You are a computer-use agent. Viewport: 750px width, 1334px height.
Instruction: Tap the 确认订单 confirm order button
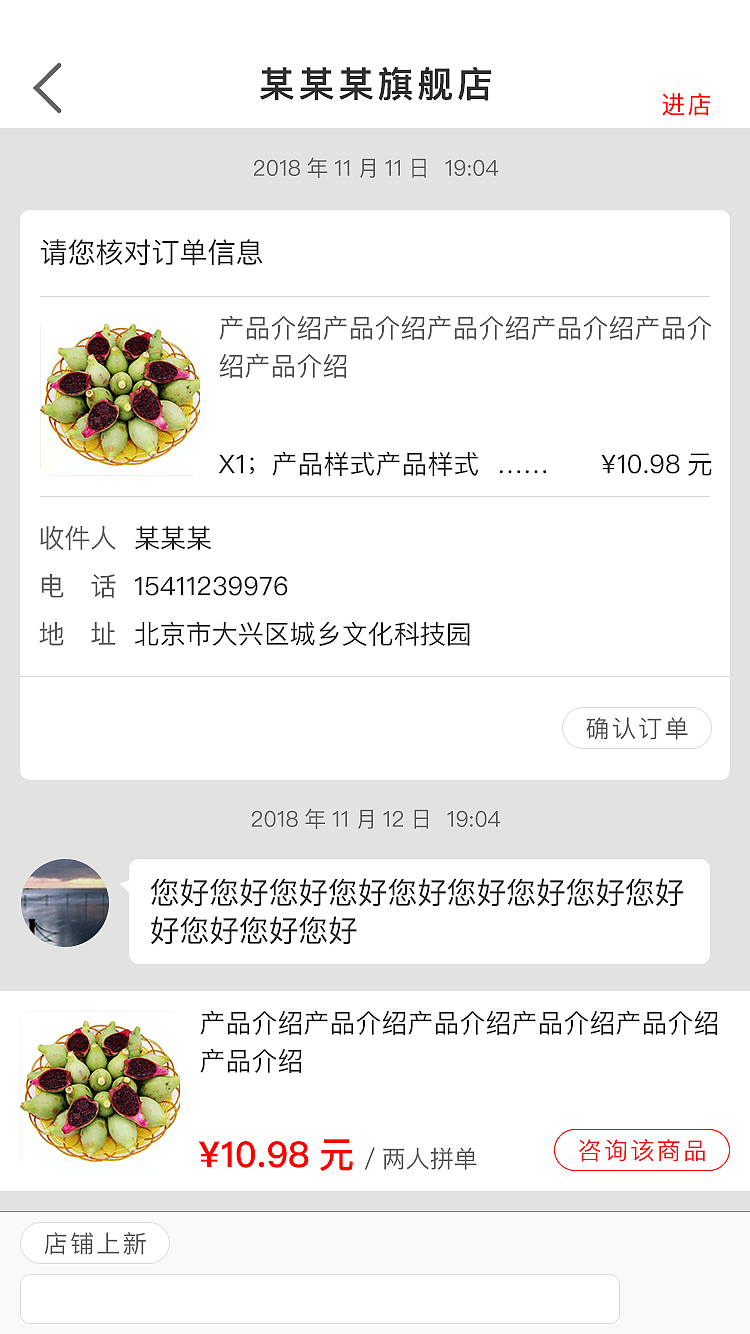click(636, 728)
